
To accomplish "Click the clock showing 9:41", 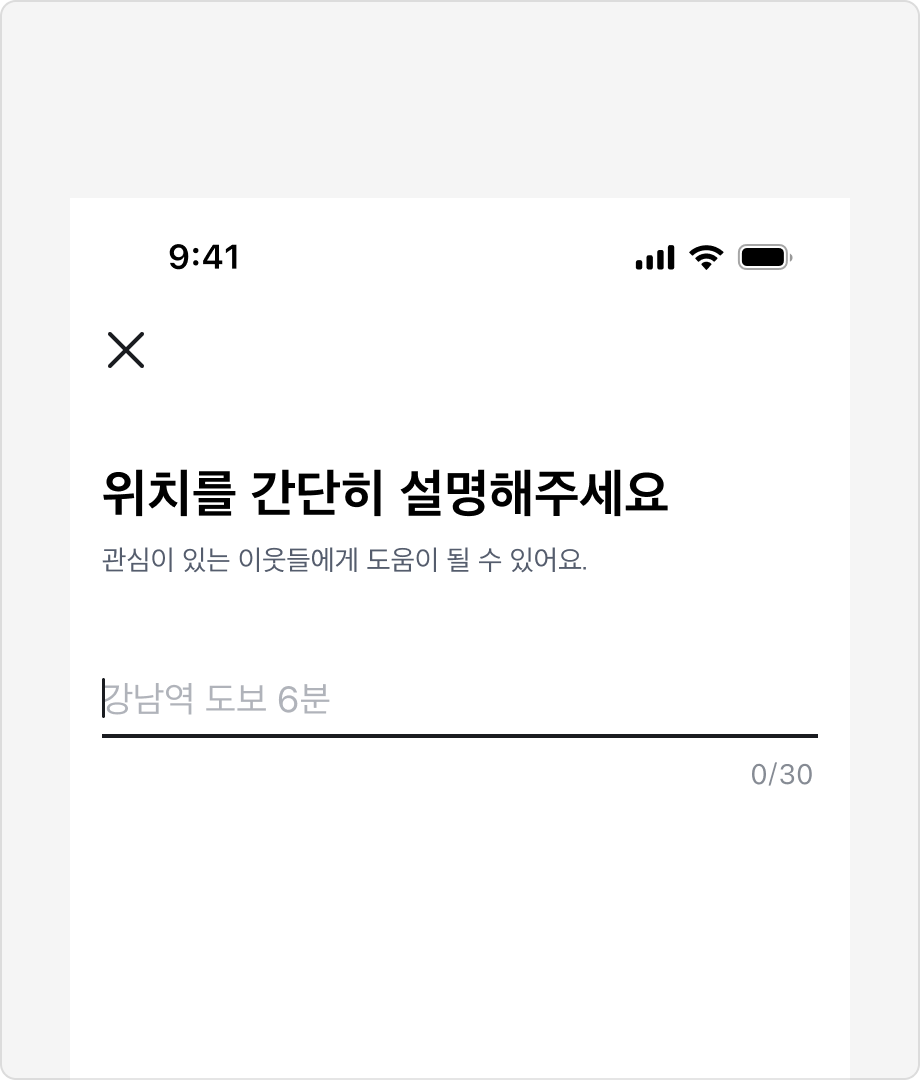I will pos(203,258).
